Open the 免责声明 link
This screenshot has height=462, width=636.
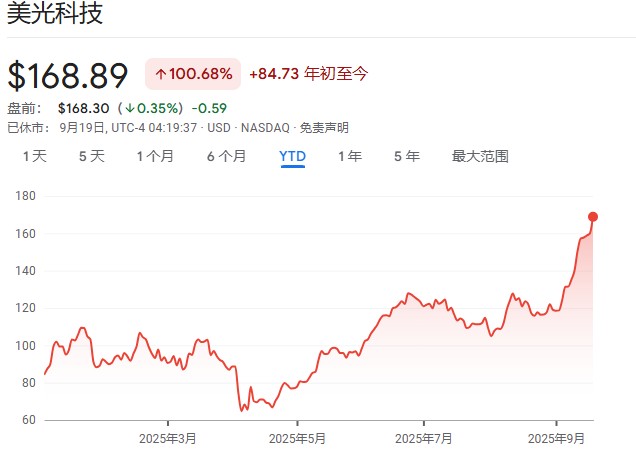(x=325, y=127)
